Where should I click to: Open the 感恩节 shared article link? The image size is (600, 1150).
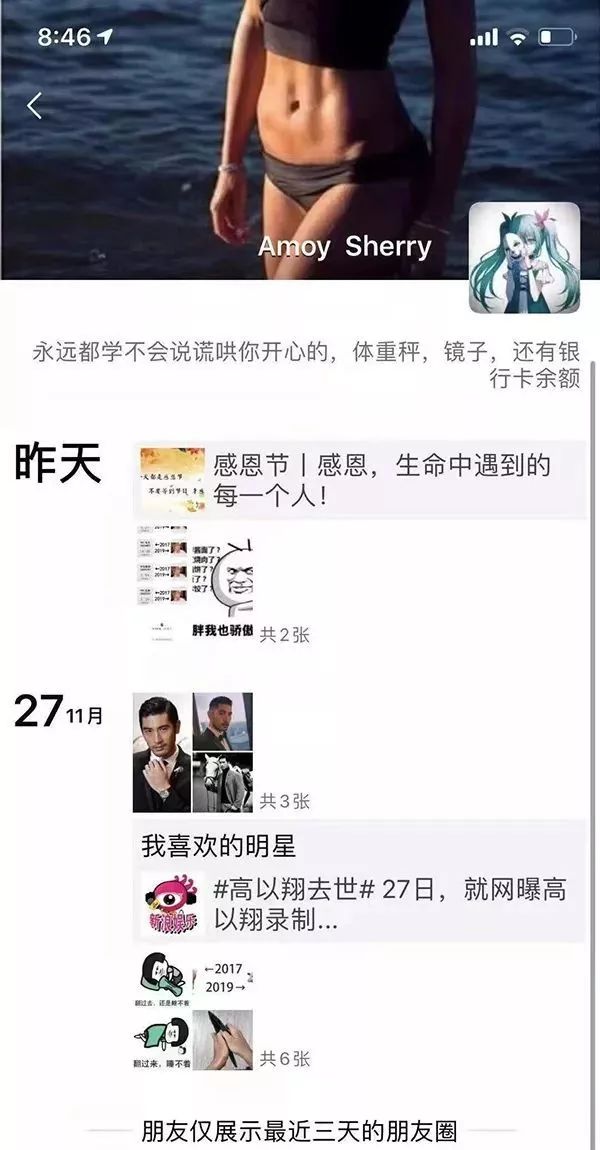[358, 480]
